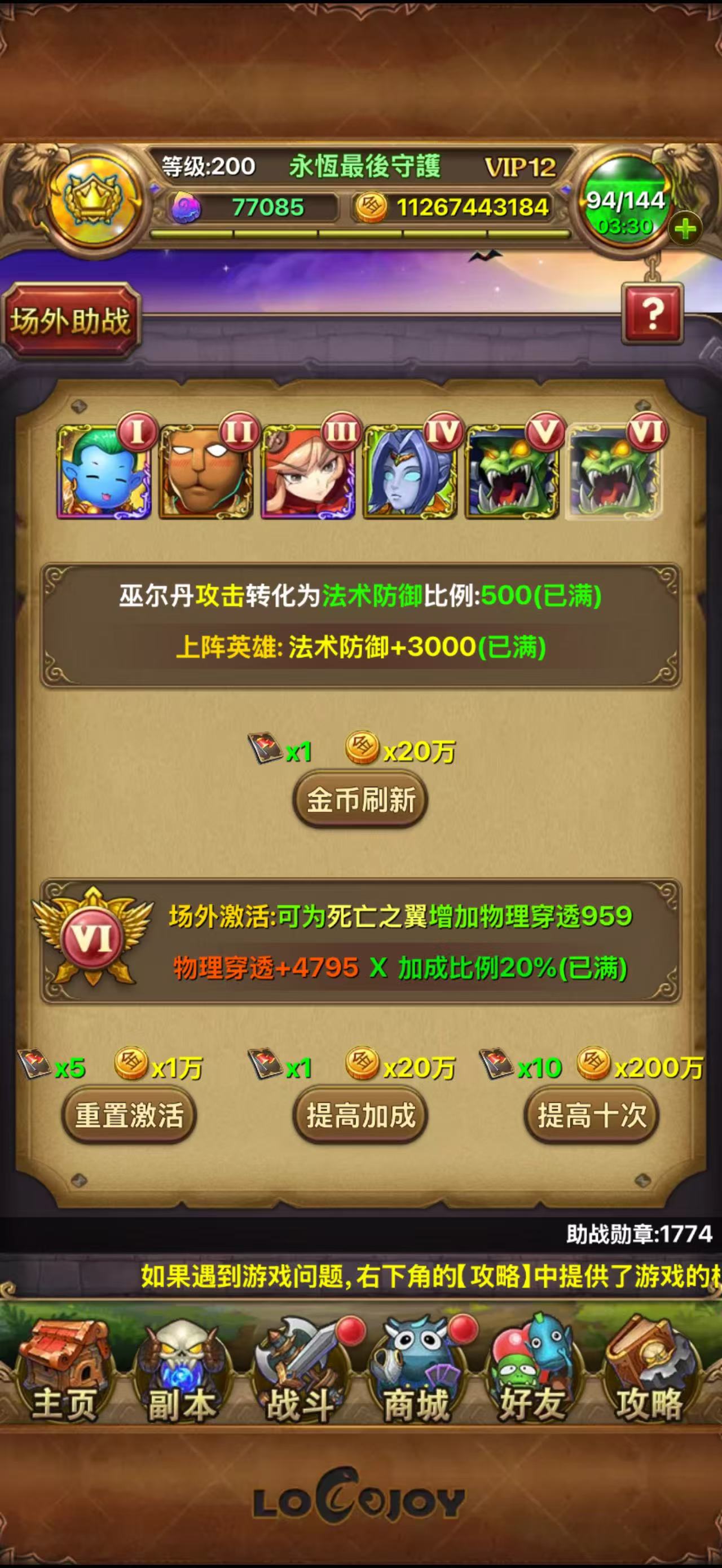Select assist slot V hero portrait
The height and width of the screenshot is (1568, 722).
(513, 472)
